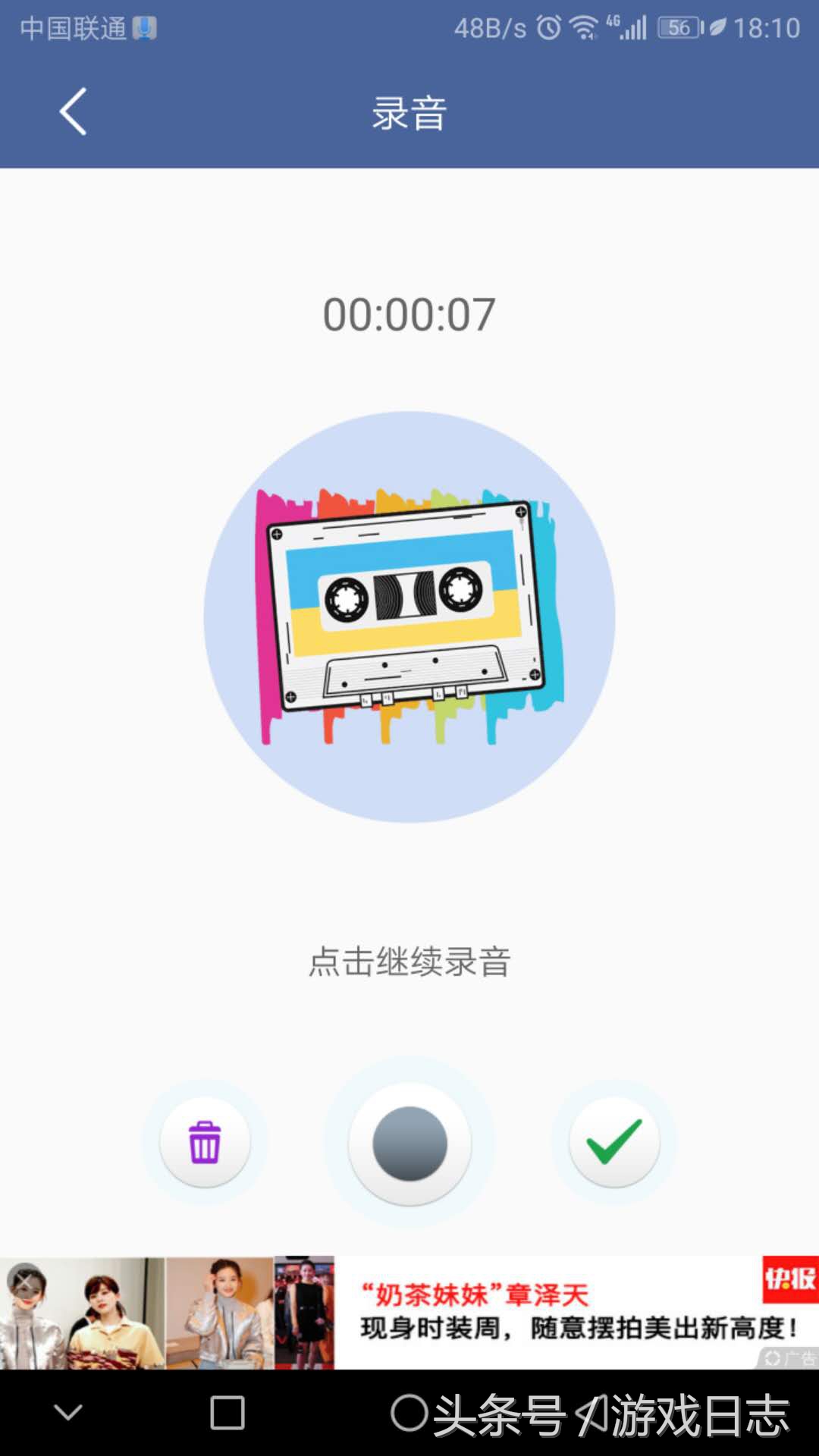The width and height of the screenshot is (819, 1456).
Task: Tap the cassette tape illustration
Action: point(409,614)
